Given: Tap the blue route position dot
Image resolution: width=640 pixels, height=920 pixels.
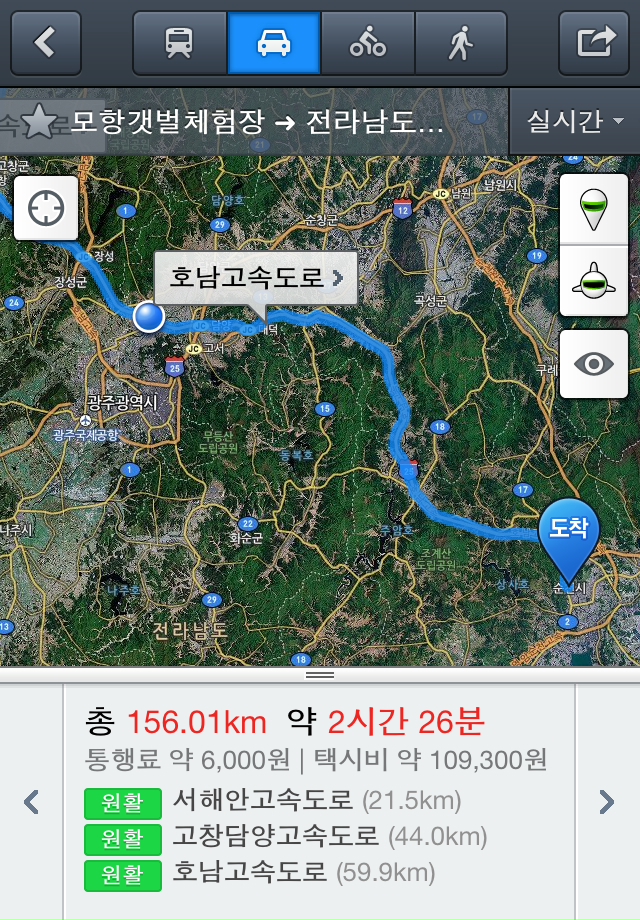Looking at the screenshot, I should point(149,316).
